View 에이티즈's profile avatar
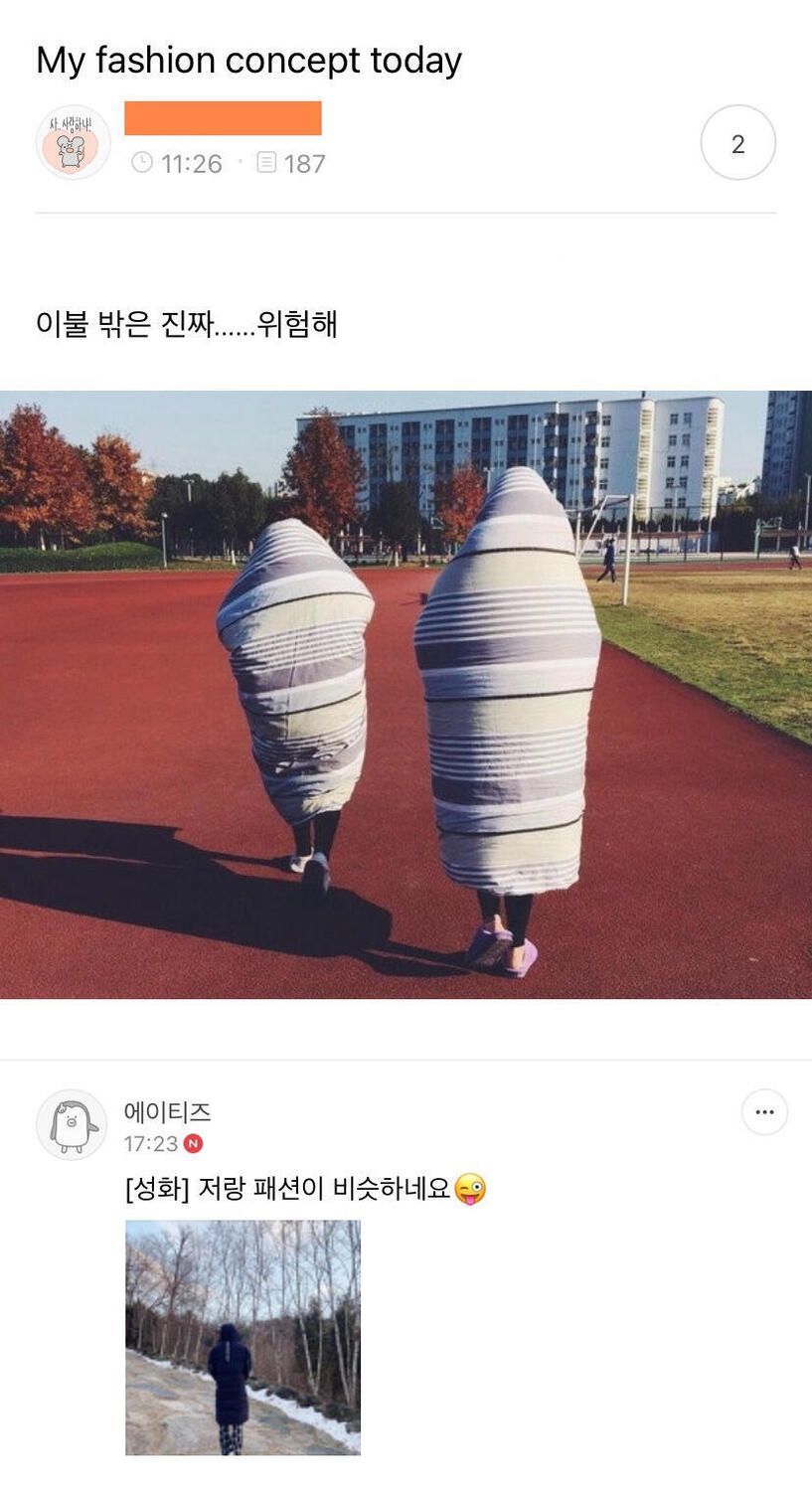The image size is (812, 1491). [x=72, y=1125]
